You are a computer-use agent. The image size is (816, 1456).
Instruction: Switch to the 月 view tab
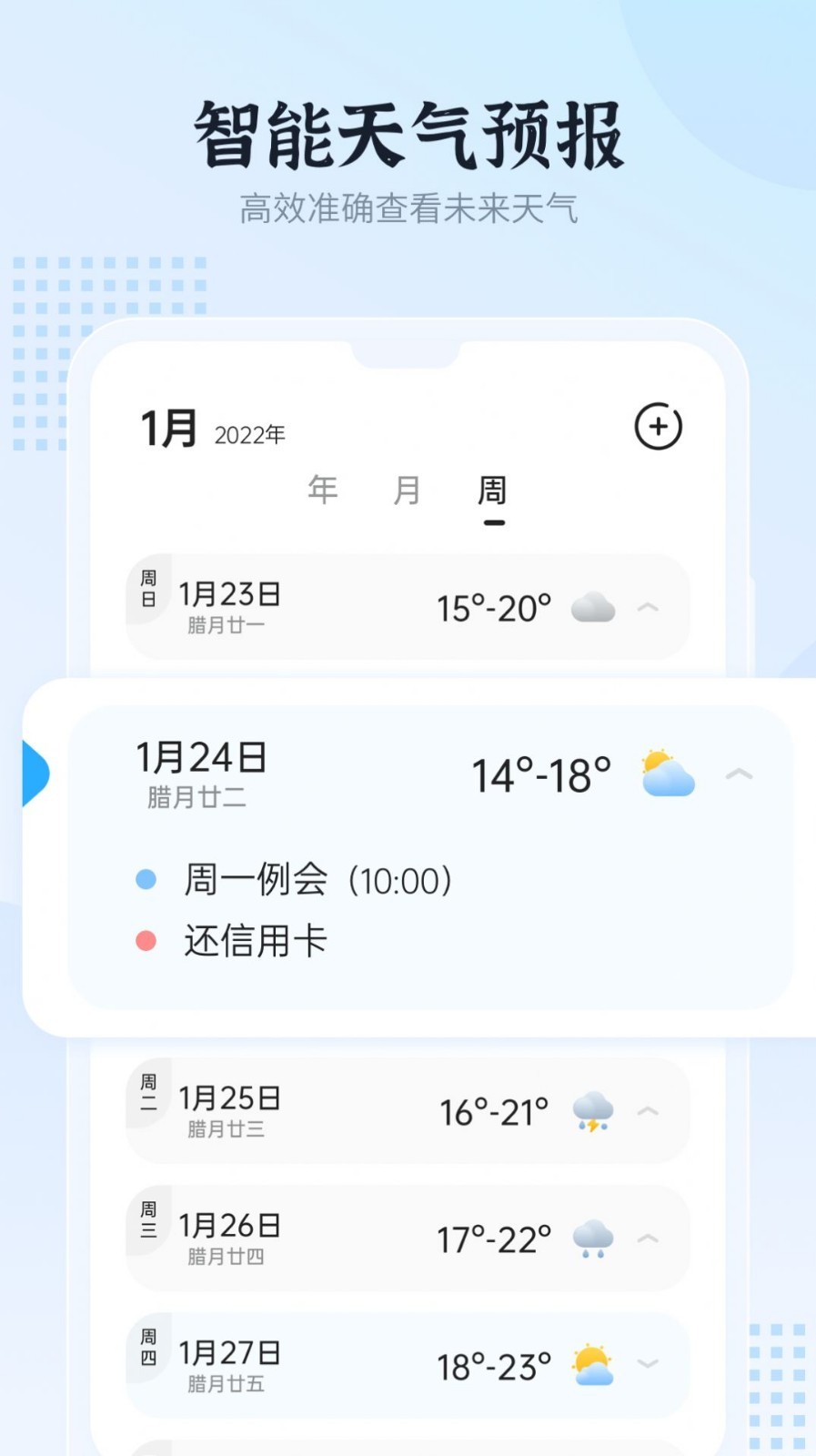point(406,490)
